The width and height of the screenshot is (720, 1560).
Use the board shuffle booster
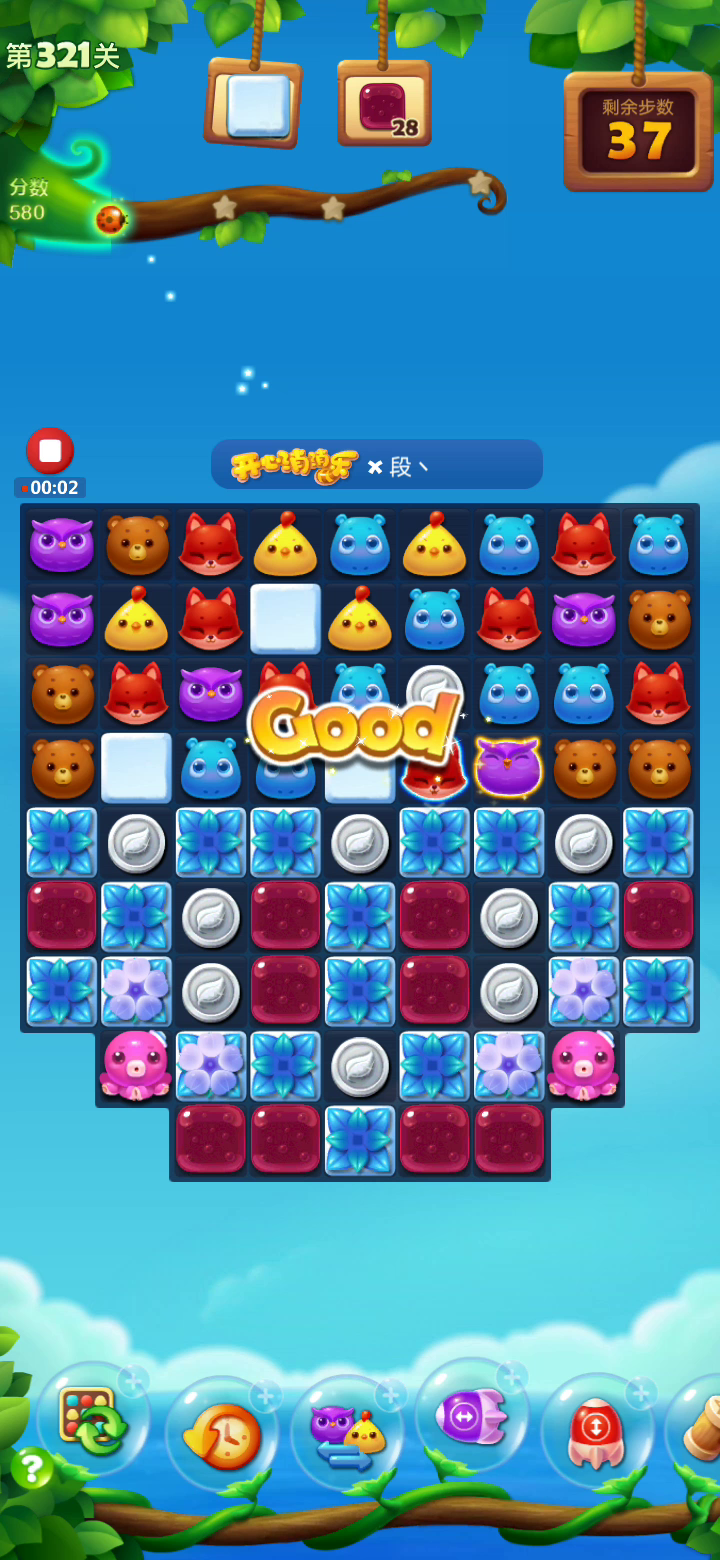click(x=93, y=1418)
